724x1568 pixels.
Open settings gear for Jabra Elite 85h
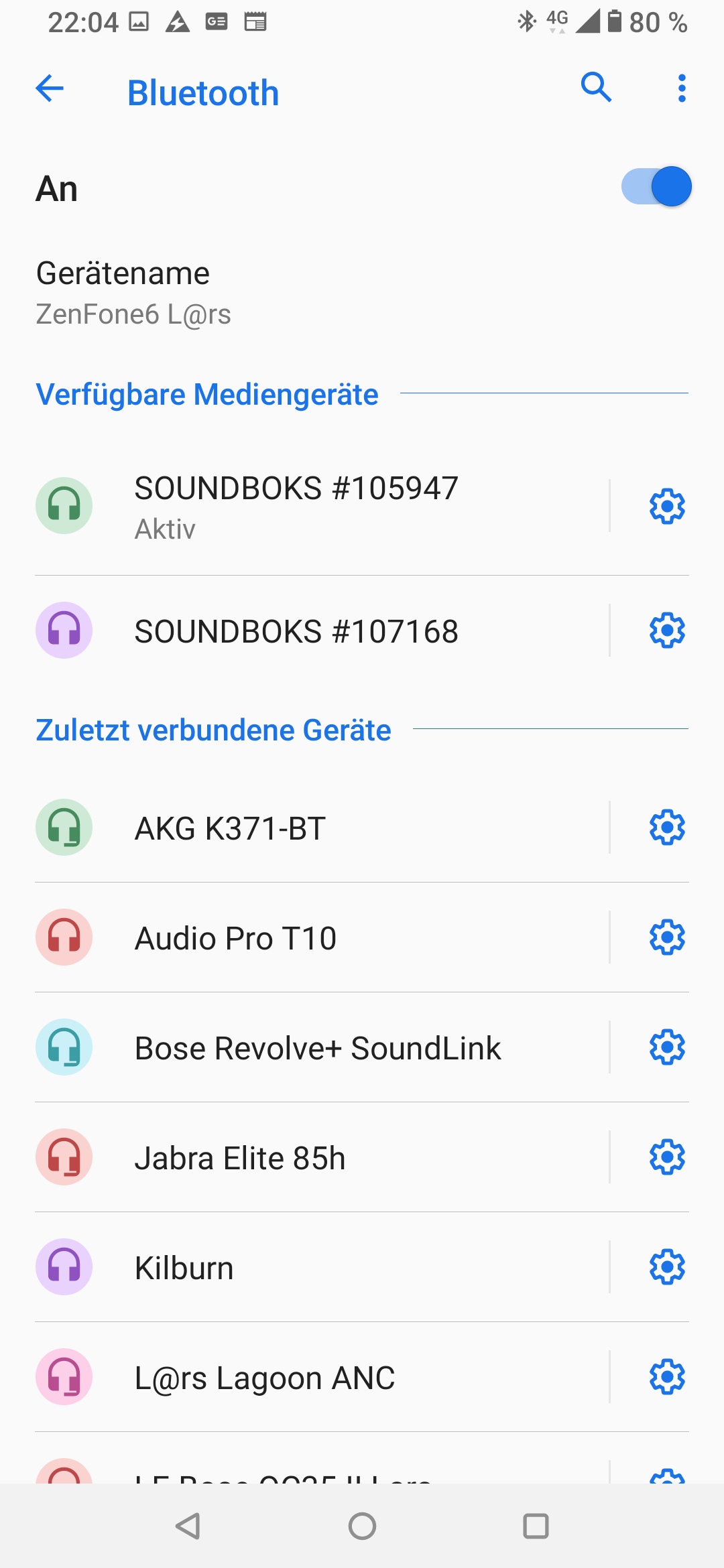point(667,1157)
